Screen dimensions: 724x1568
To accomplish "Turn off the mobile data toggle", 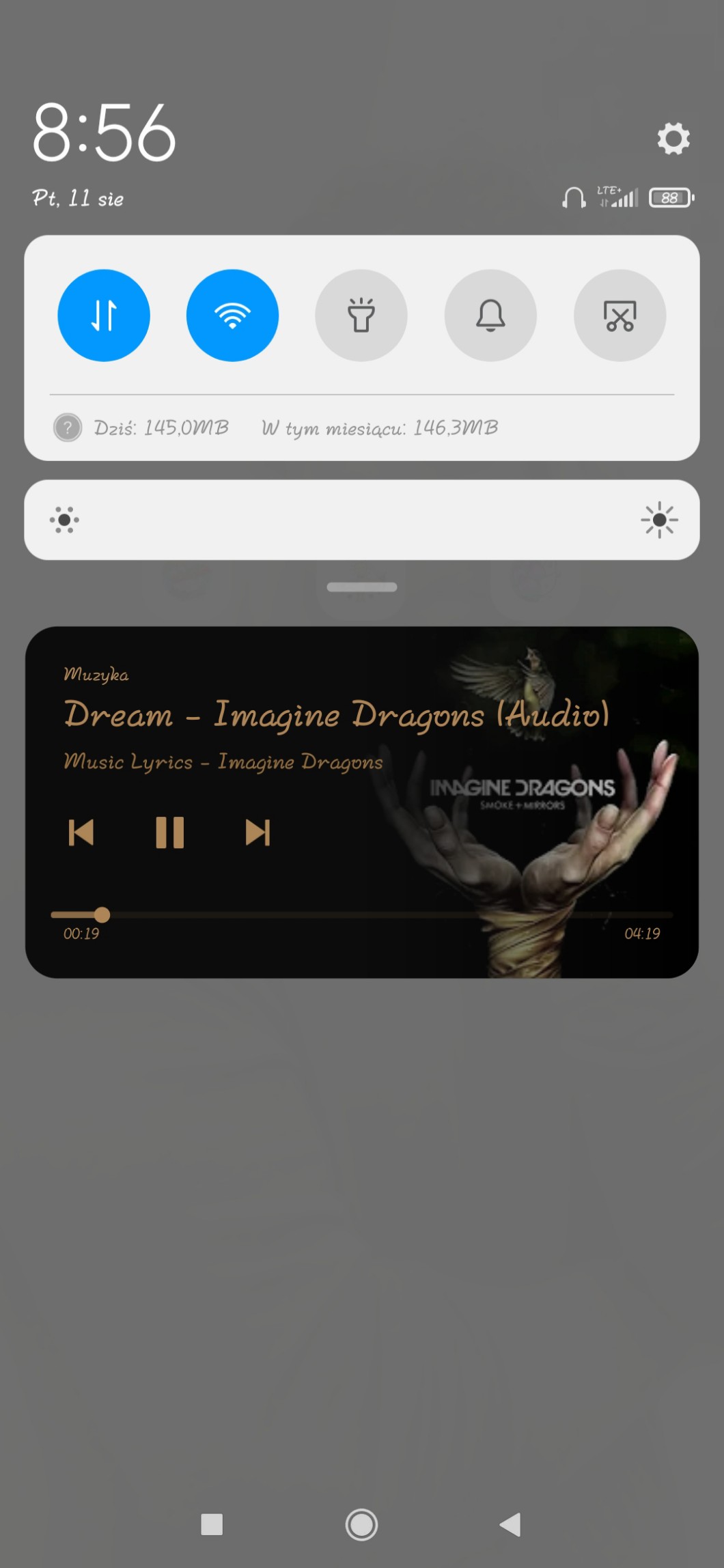I will tap(104, 316).
